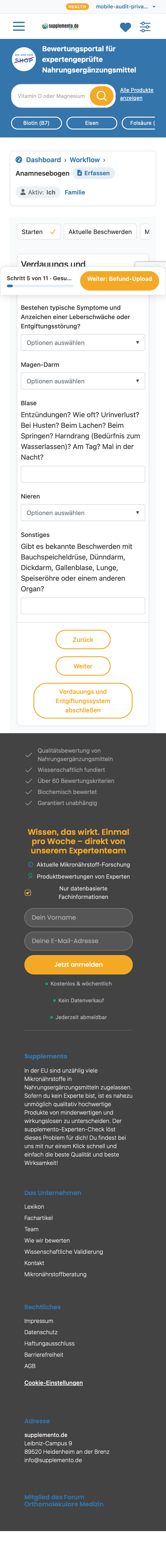Viewport: 166px width, 1568px height.
Task: Select the Biotin (B7) chip
Action: click(36, 123)
